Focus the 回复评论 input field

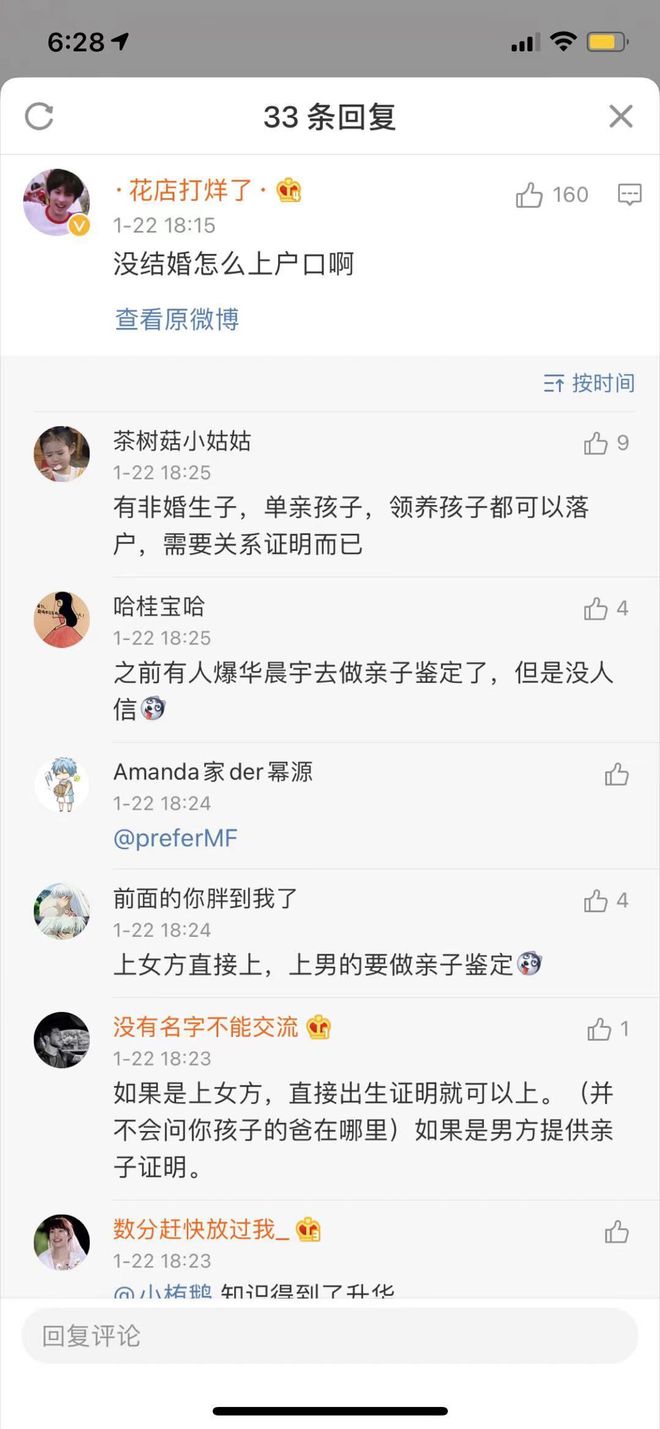(x=330, y=1336)
